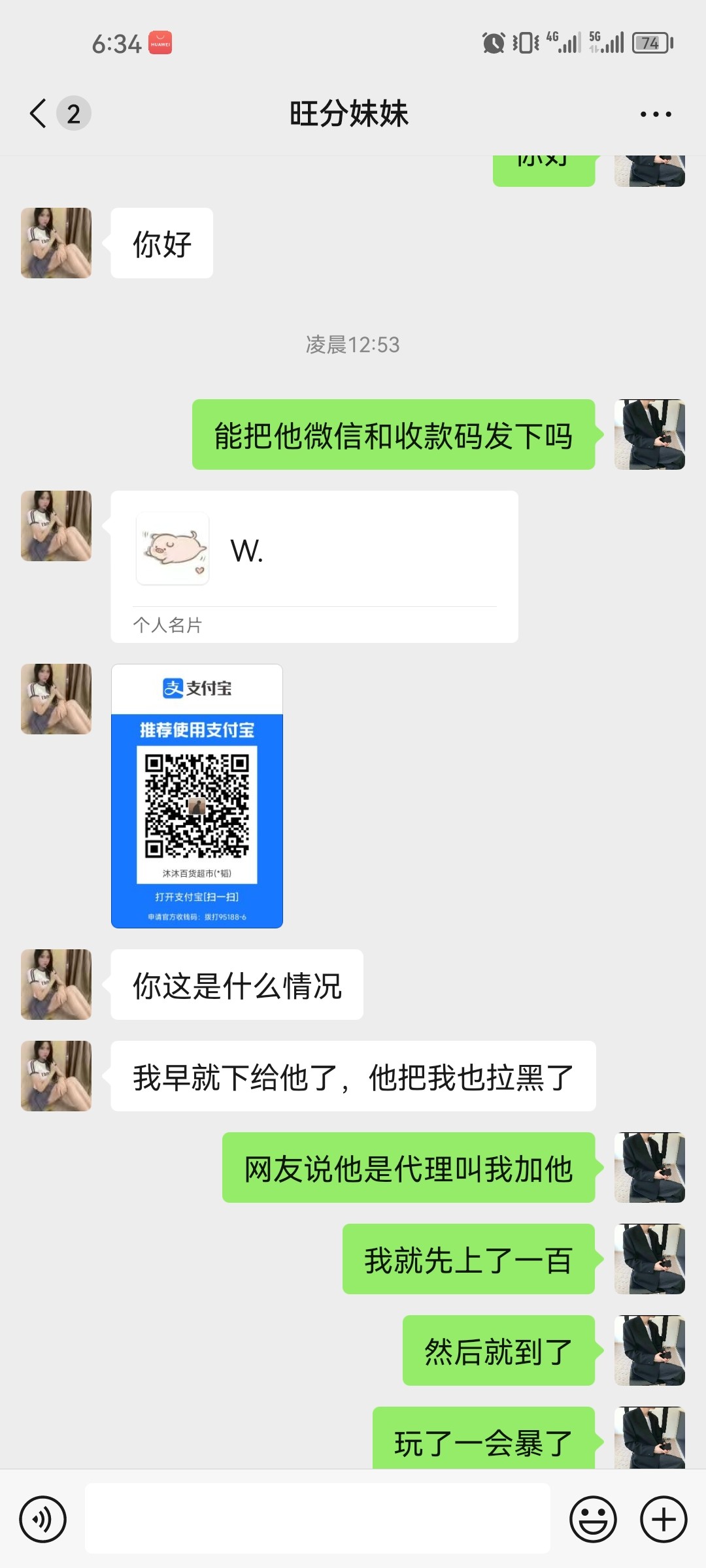Viewport: 706px width, 1568px height.
Task: Open the emoji picker
Action: coord(593,1519)
